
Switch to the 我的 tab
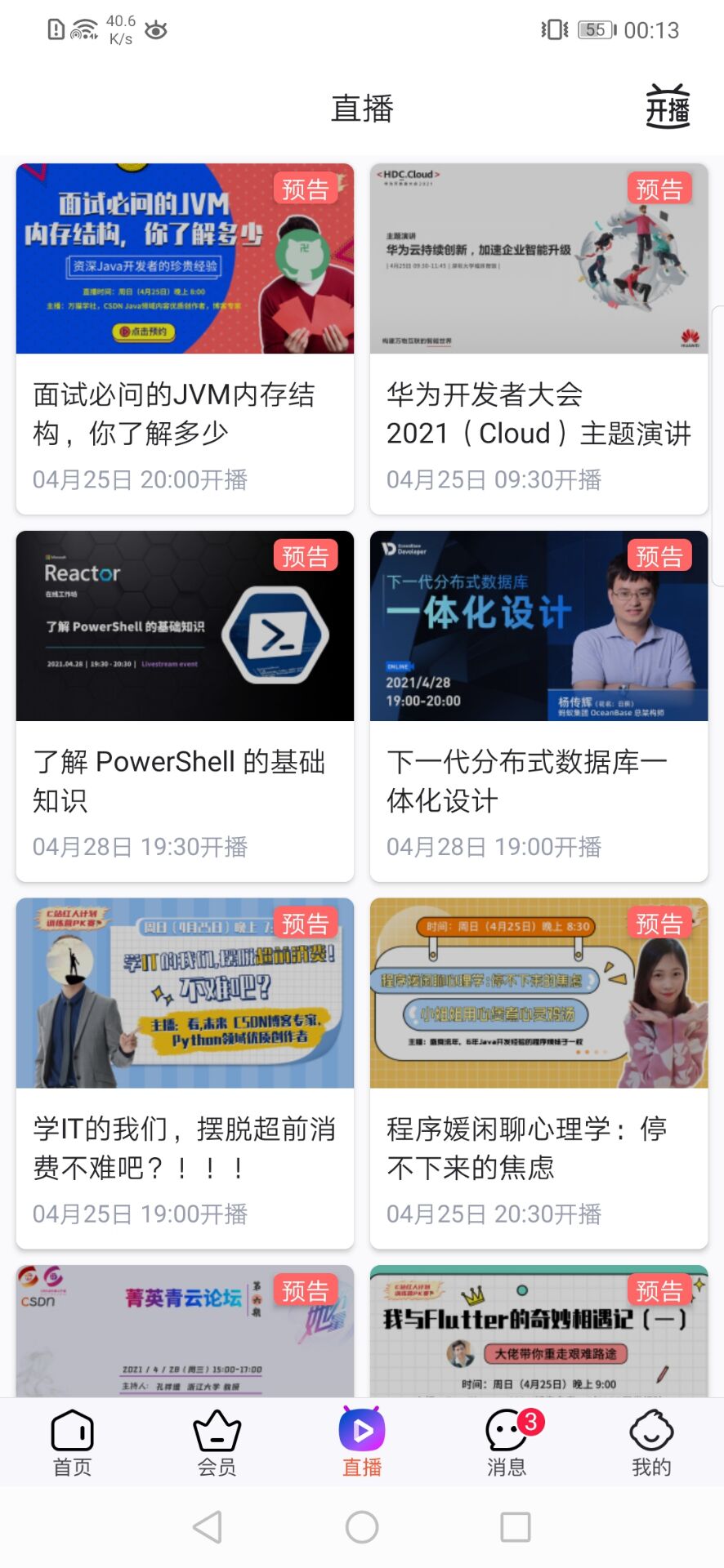click(x=651, y=1443)
